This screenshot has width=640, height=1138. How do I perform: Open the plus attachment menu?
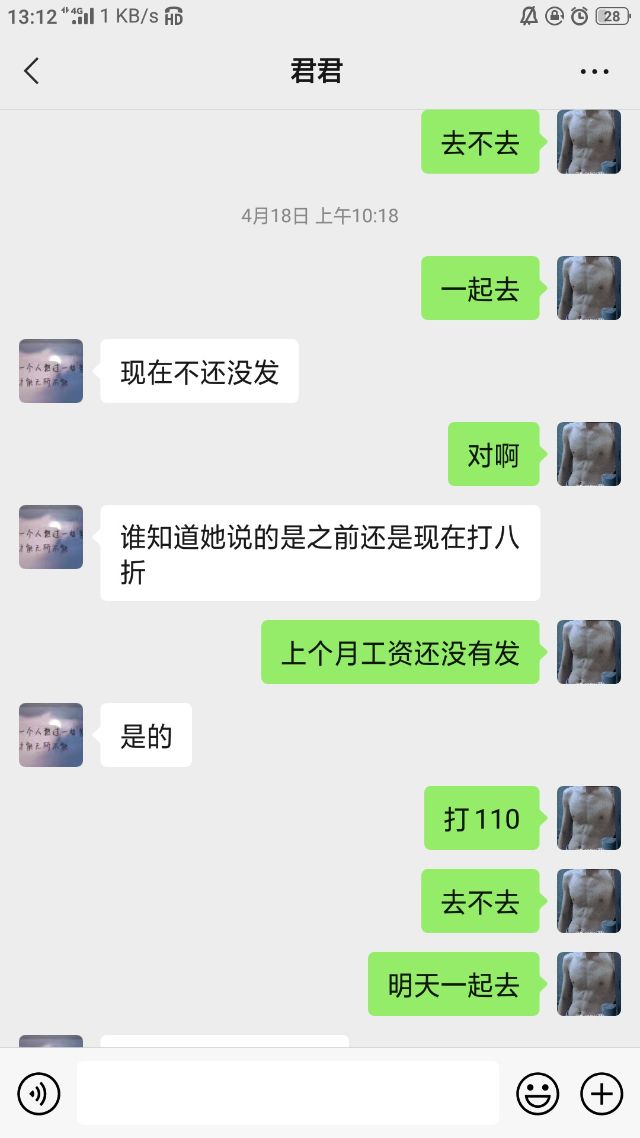601,1094
